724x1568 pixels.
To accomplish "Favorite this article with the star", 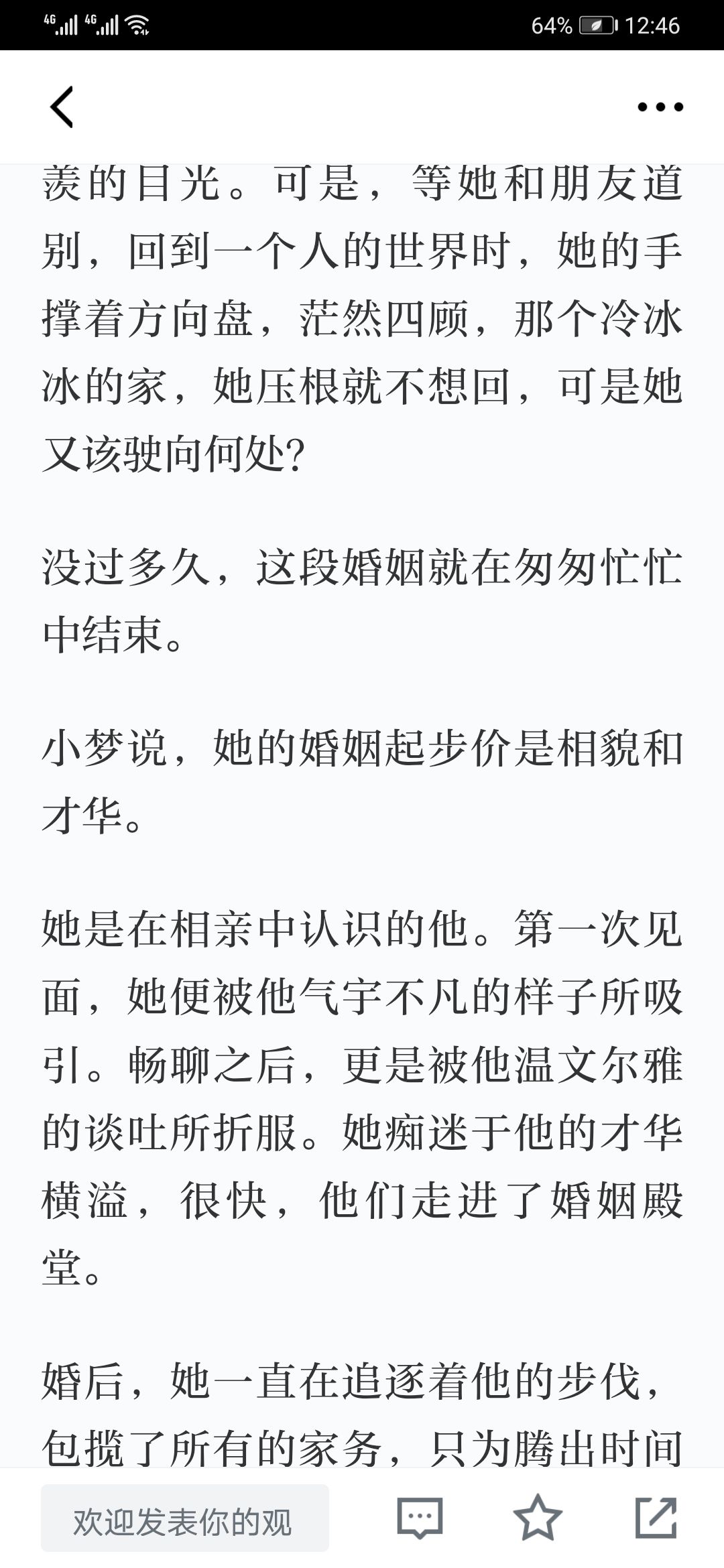I will tap(538, 1518).
